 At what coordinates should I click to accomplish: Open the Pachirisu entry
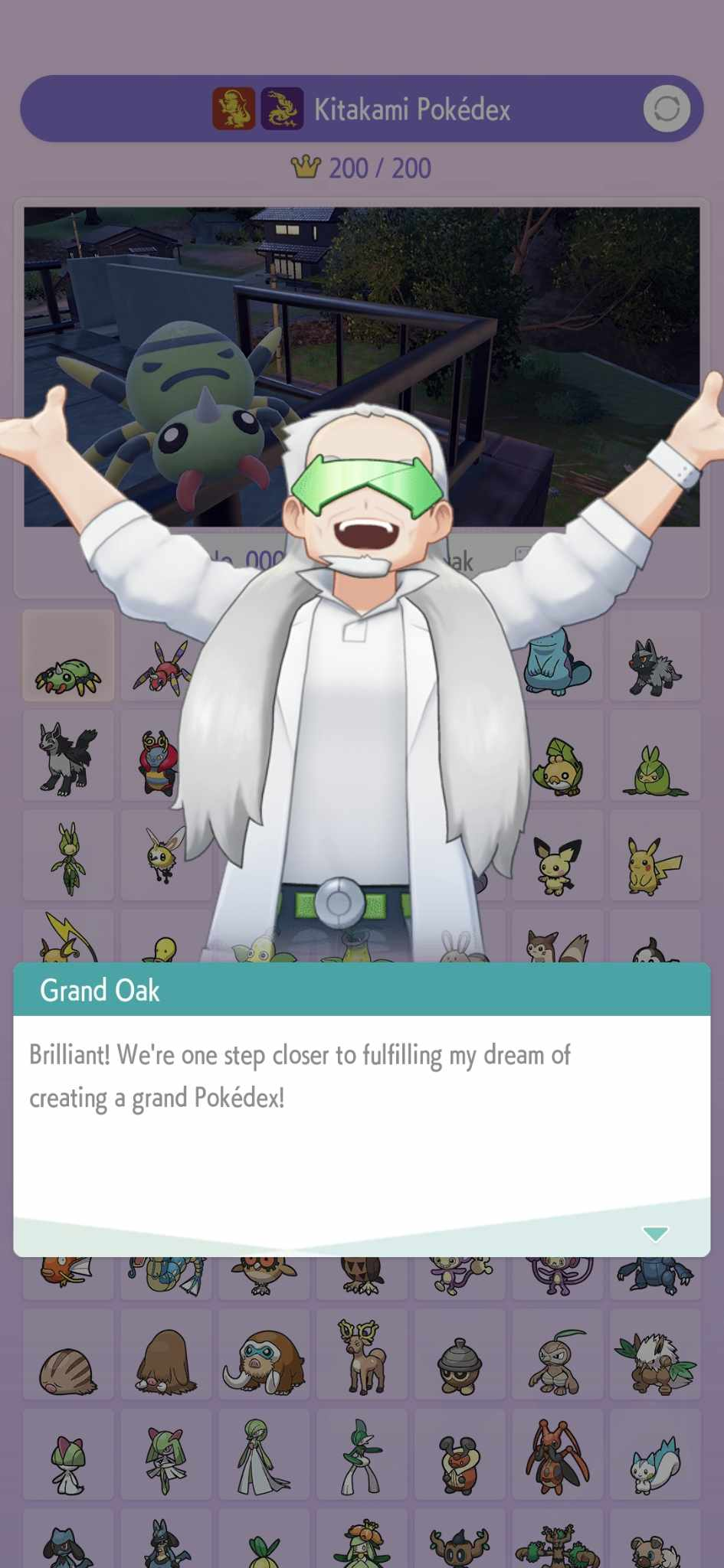pyautogui.click(x=655, y=1455)
